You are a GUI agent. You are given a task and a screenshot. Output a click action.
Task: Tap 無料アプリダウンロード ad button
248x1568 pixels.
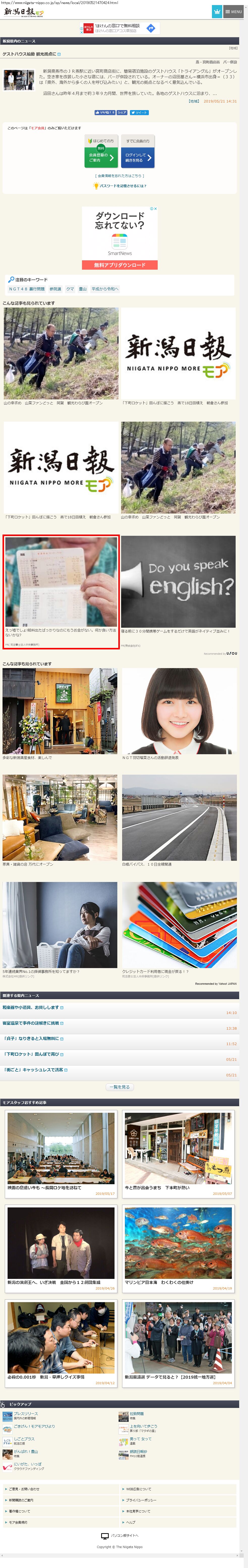[120, 265]
